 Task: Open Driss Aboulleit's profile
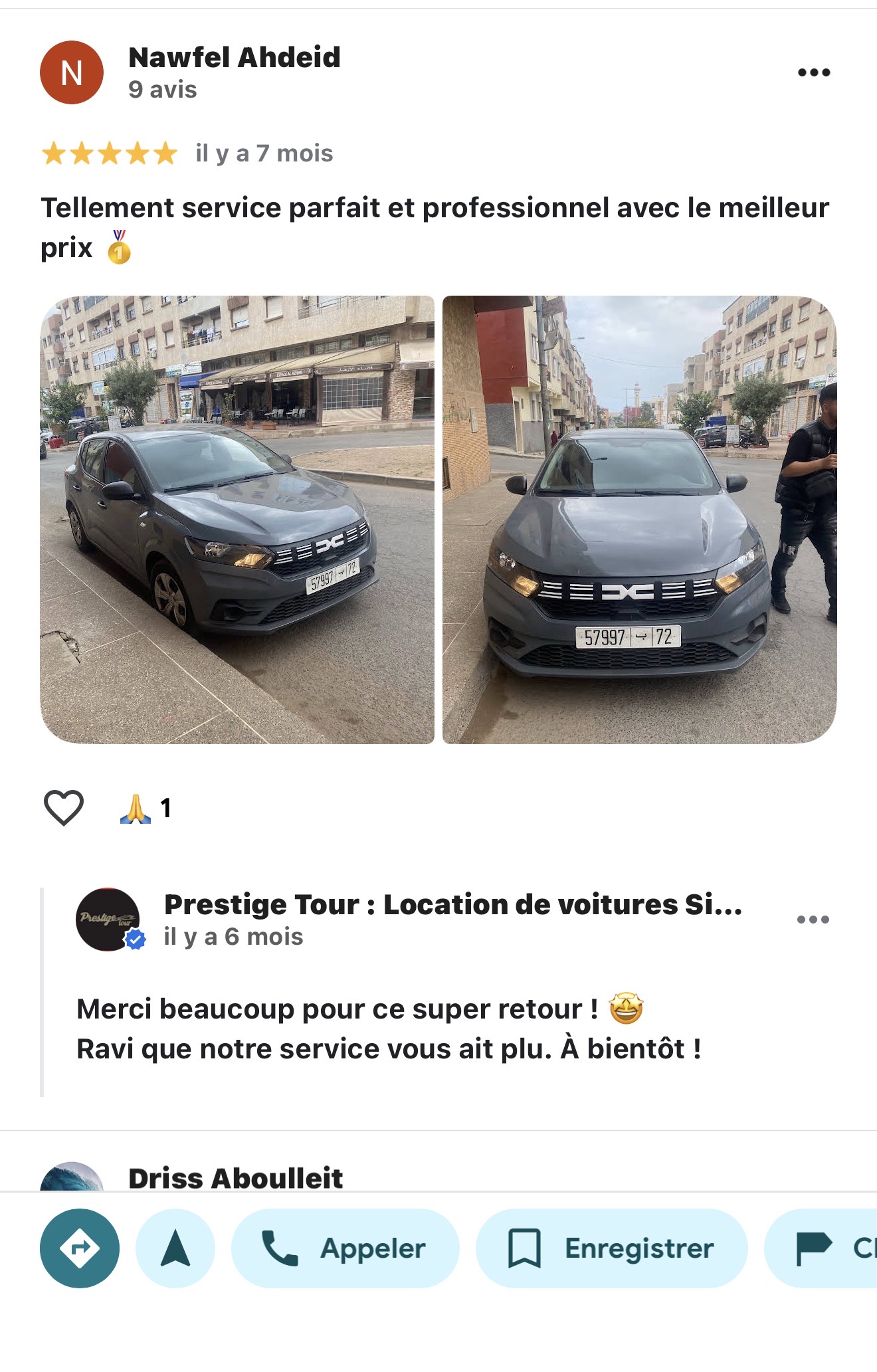tap(235, 1178)
